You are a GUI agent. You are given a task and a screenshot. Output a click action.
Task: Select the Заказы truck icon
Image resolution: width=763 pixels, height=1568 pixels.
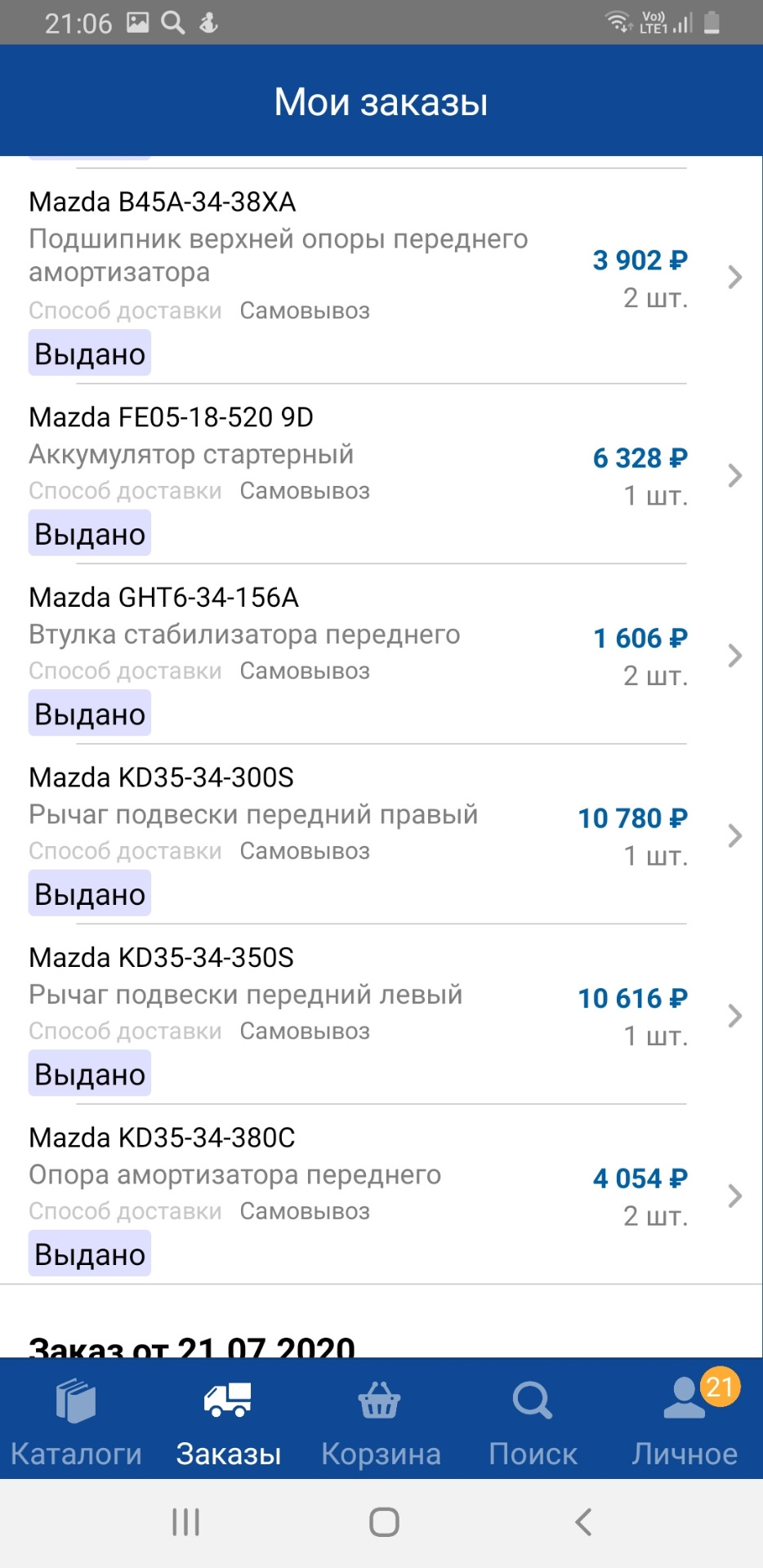coord(229,1400)
